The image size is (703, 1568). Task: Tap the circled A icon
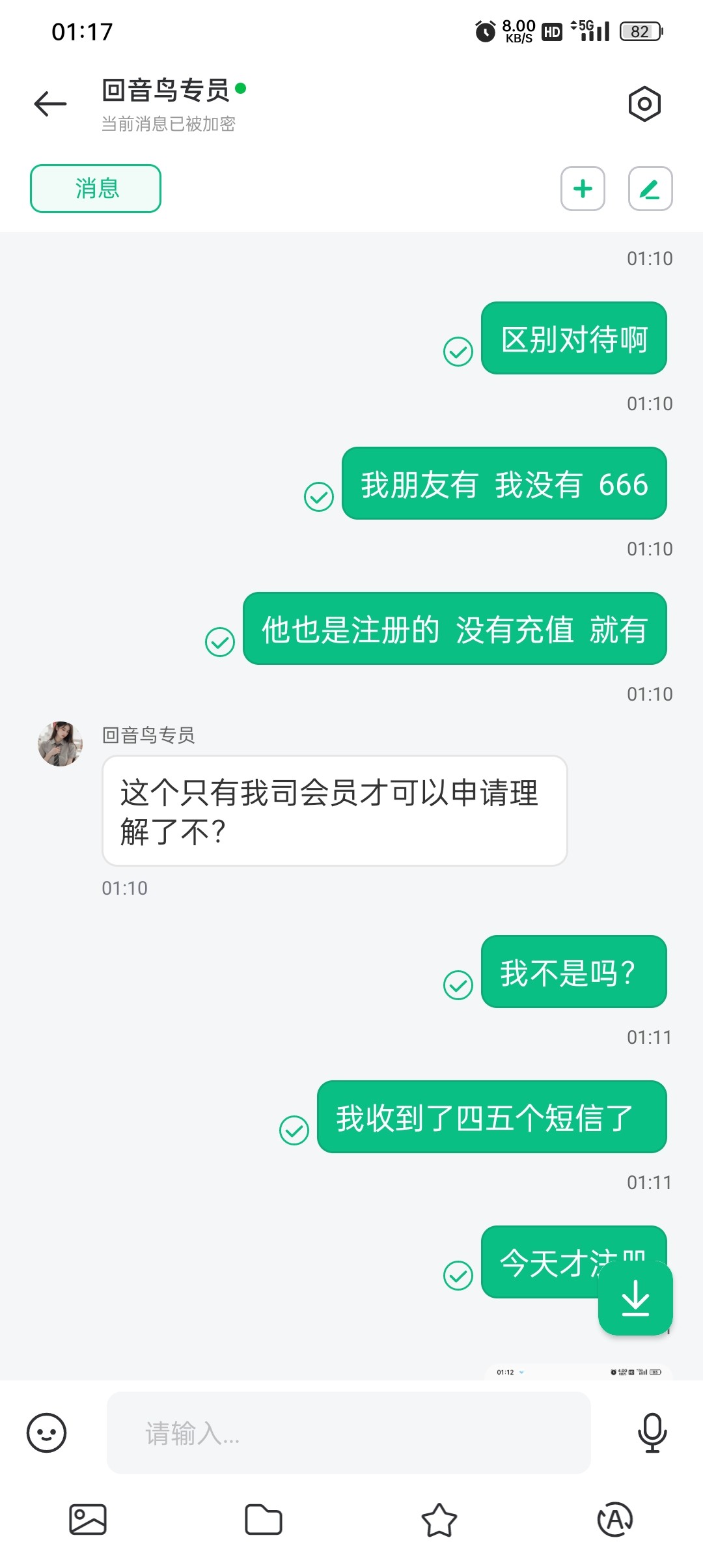(x=614, y=1519)
